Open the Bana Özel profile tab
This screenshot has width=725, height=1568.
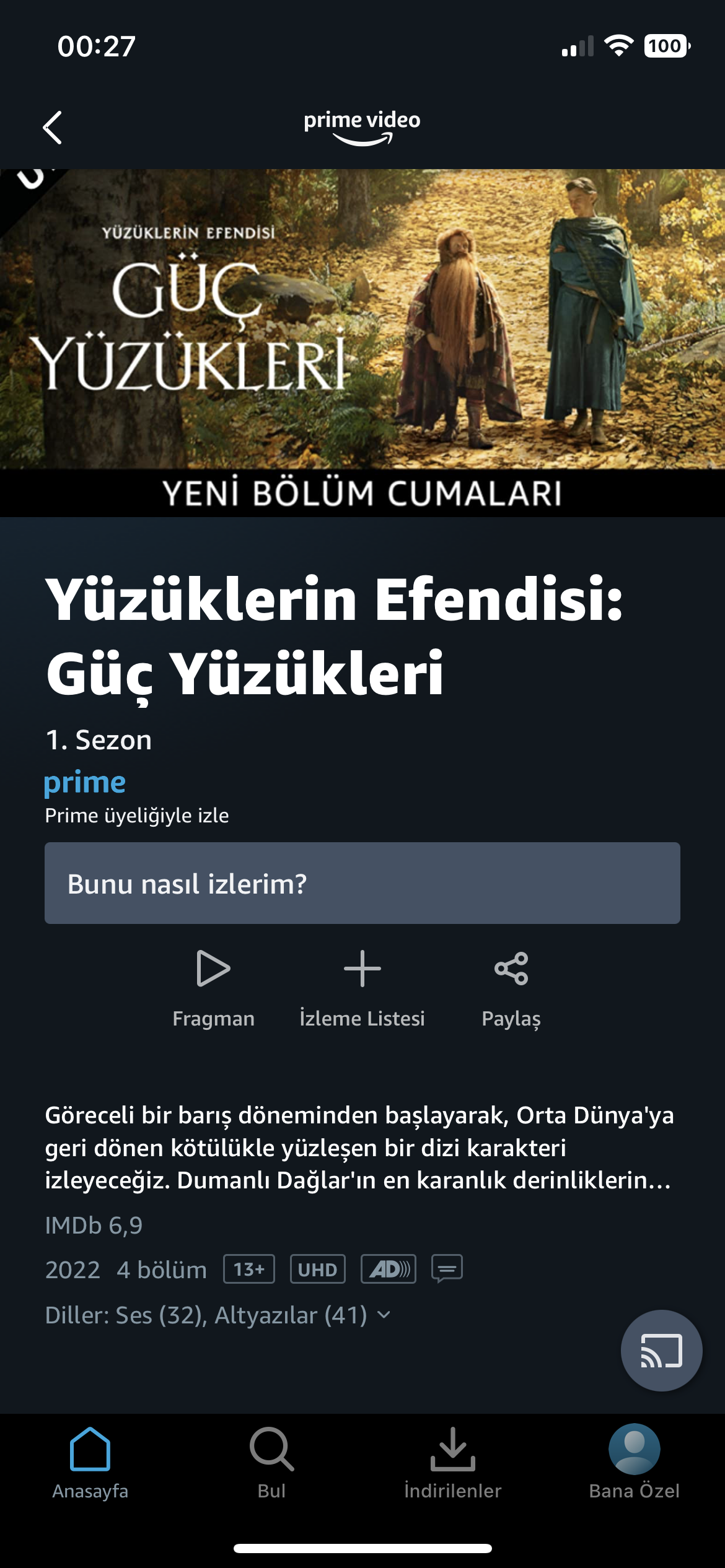[x=634, y=1462]
